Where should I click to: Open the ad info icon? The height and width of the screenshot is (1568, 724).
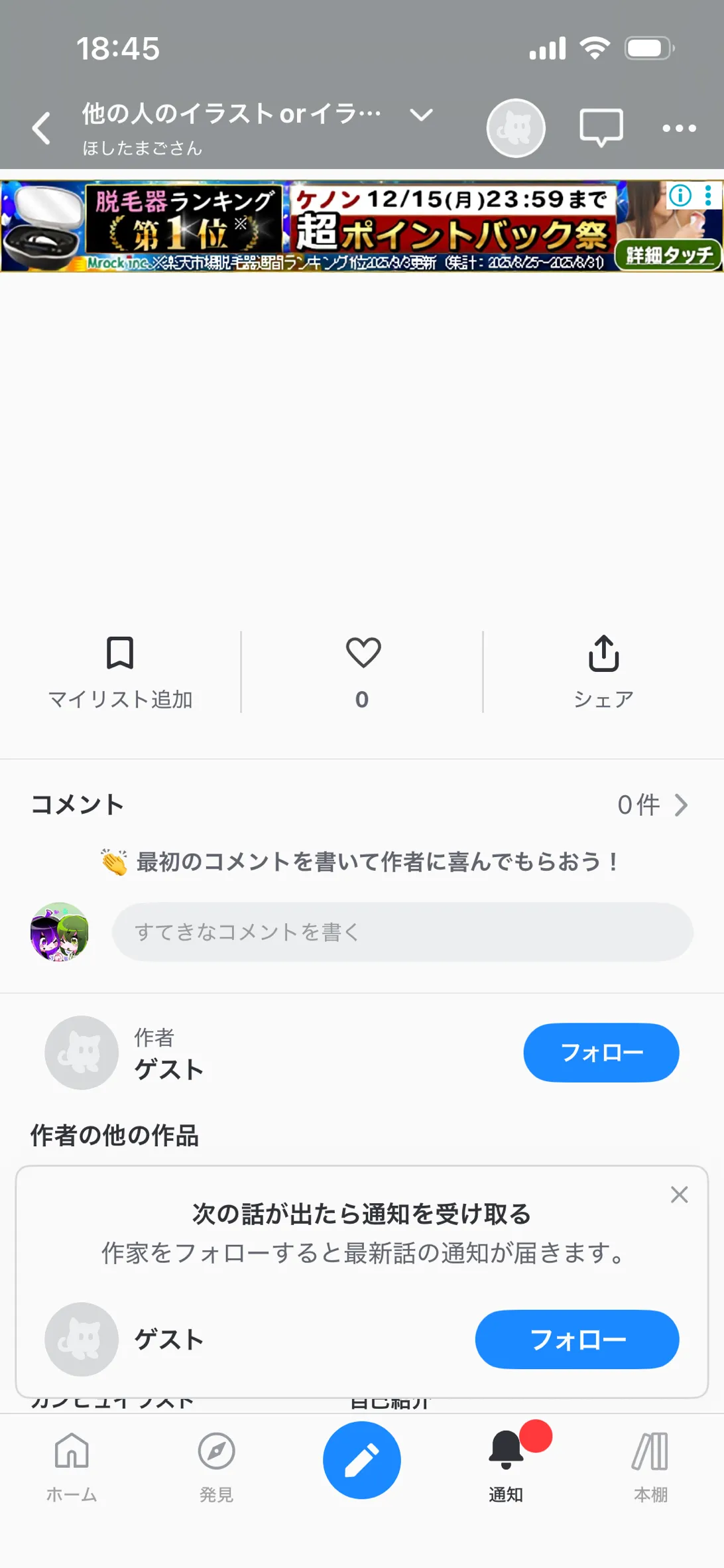(x=680, y=196)
